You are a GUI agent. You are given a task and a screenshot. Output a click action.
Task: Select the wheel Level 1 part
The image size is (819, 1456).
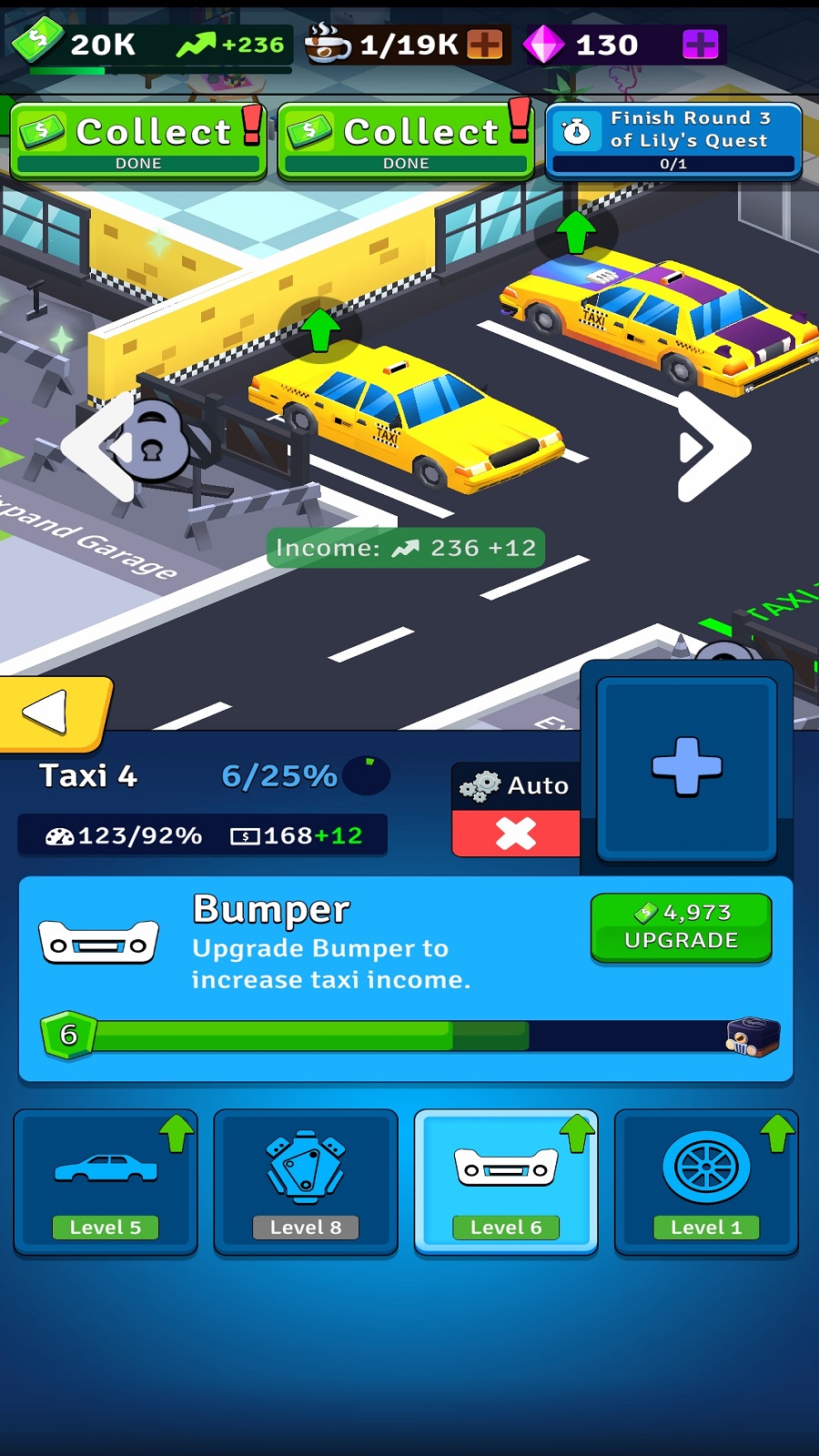[706, 1182]
